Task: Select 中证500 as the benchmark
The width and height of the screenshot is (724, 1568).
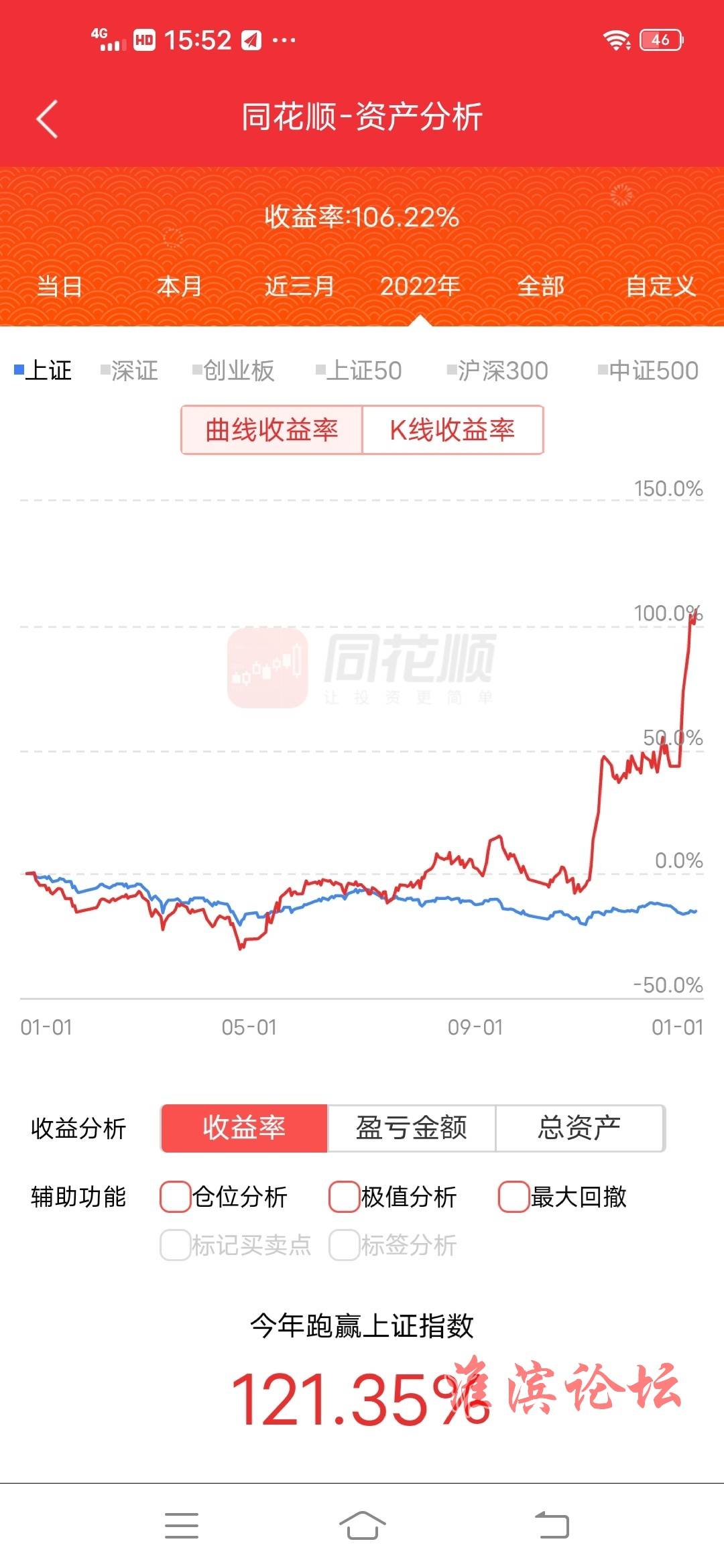Action: click(648, 371)
